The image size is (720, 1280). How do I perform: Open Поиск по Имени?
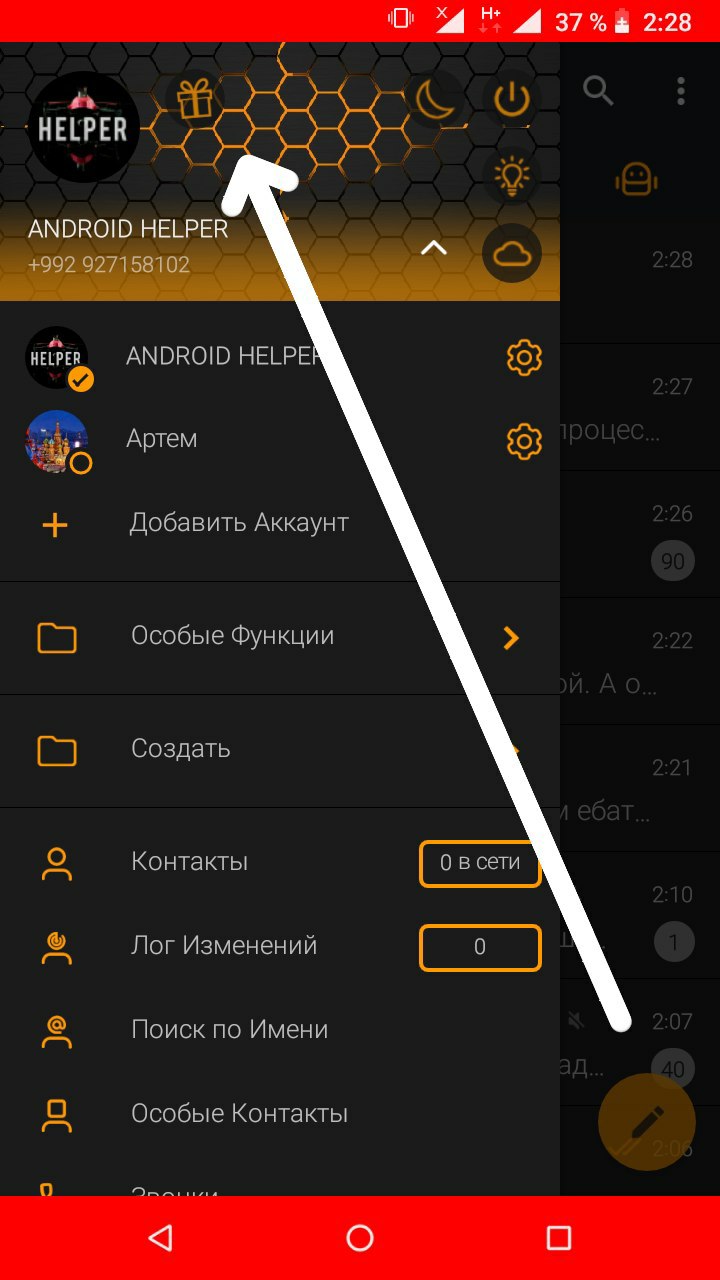tap(229, 1030)
